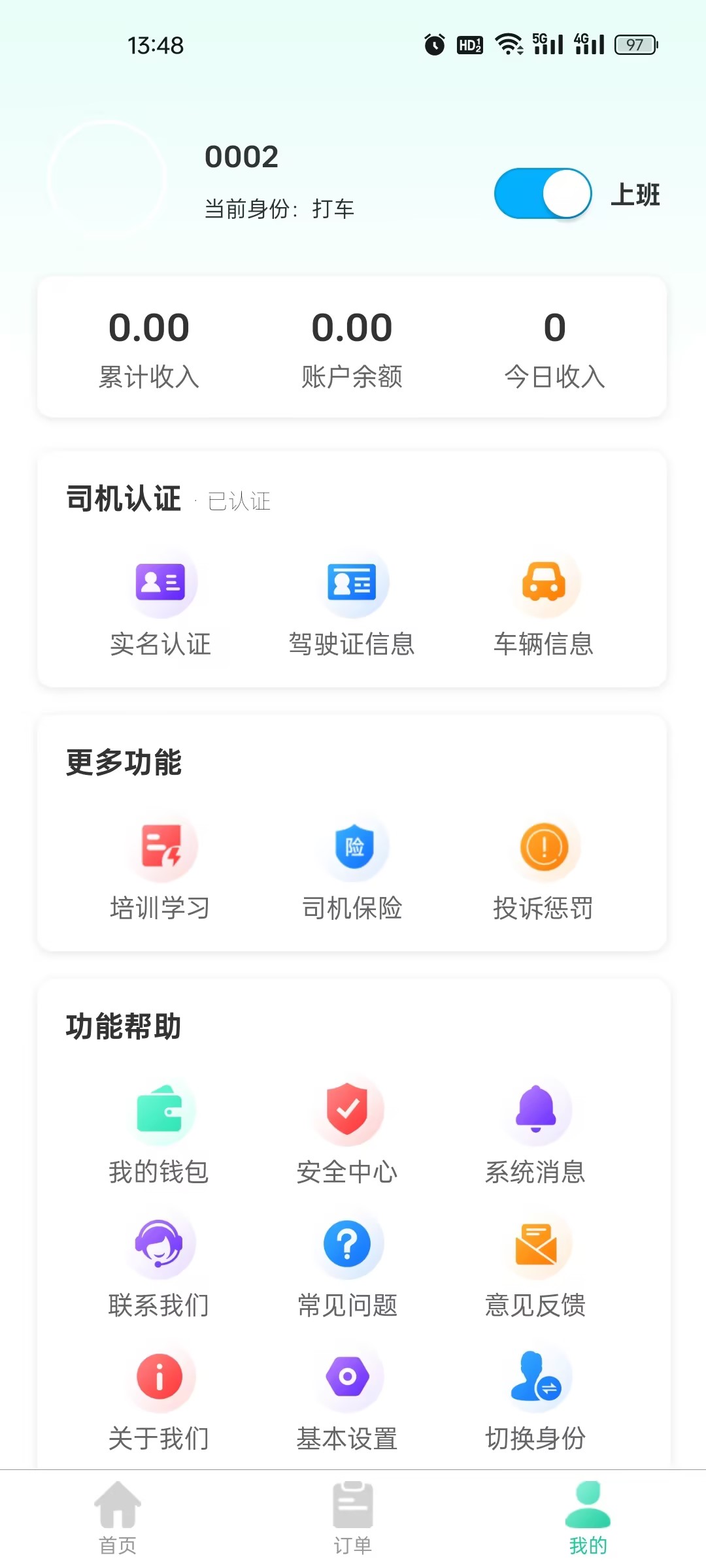Viewport: 706px width, 1568px height.
Task: View 系统消息 system messages
Action: click(x=535, y=1130)
